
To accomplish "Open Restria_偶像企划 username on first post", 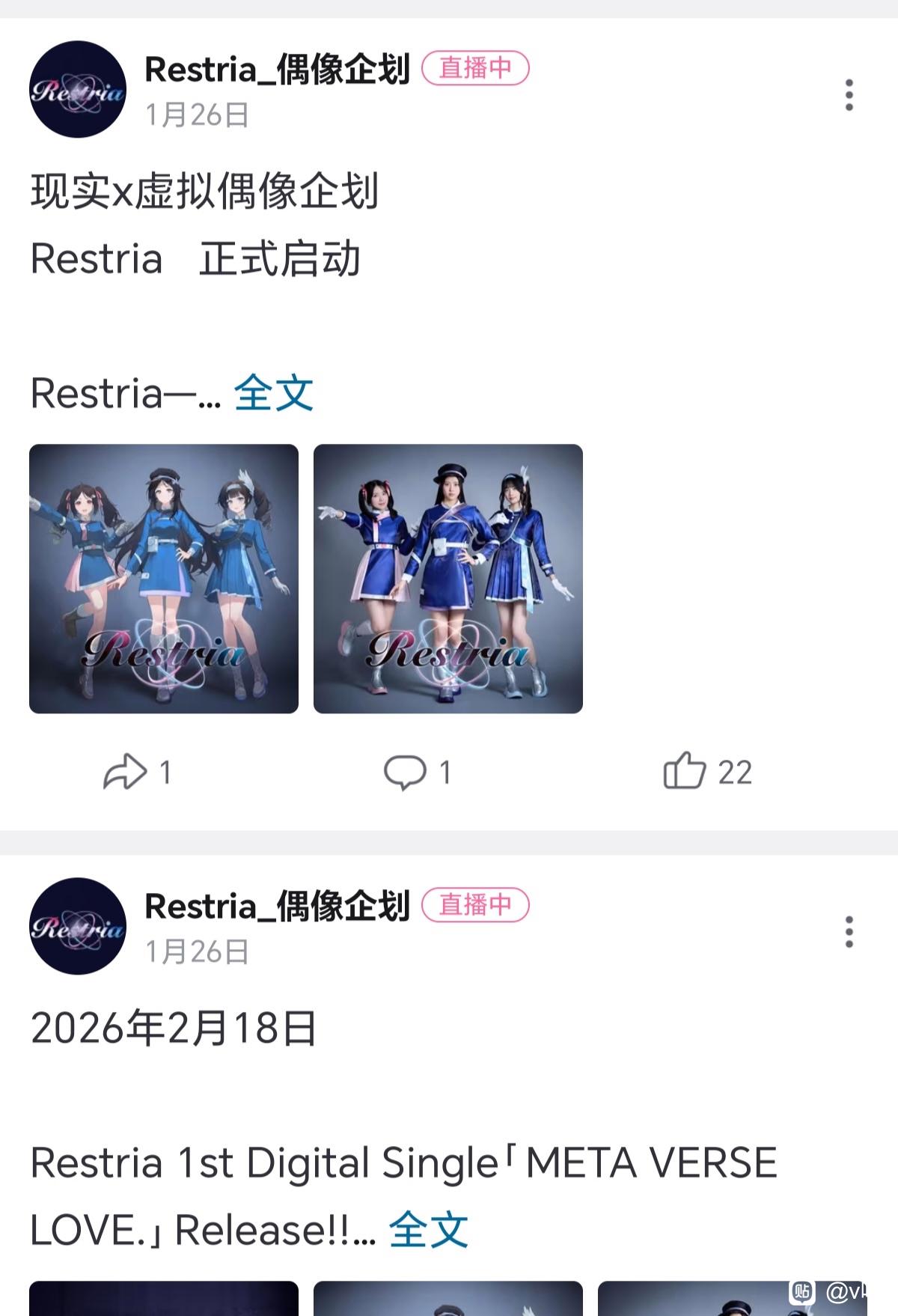I will (x=277, y=70).
